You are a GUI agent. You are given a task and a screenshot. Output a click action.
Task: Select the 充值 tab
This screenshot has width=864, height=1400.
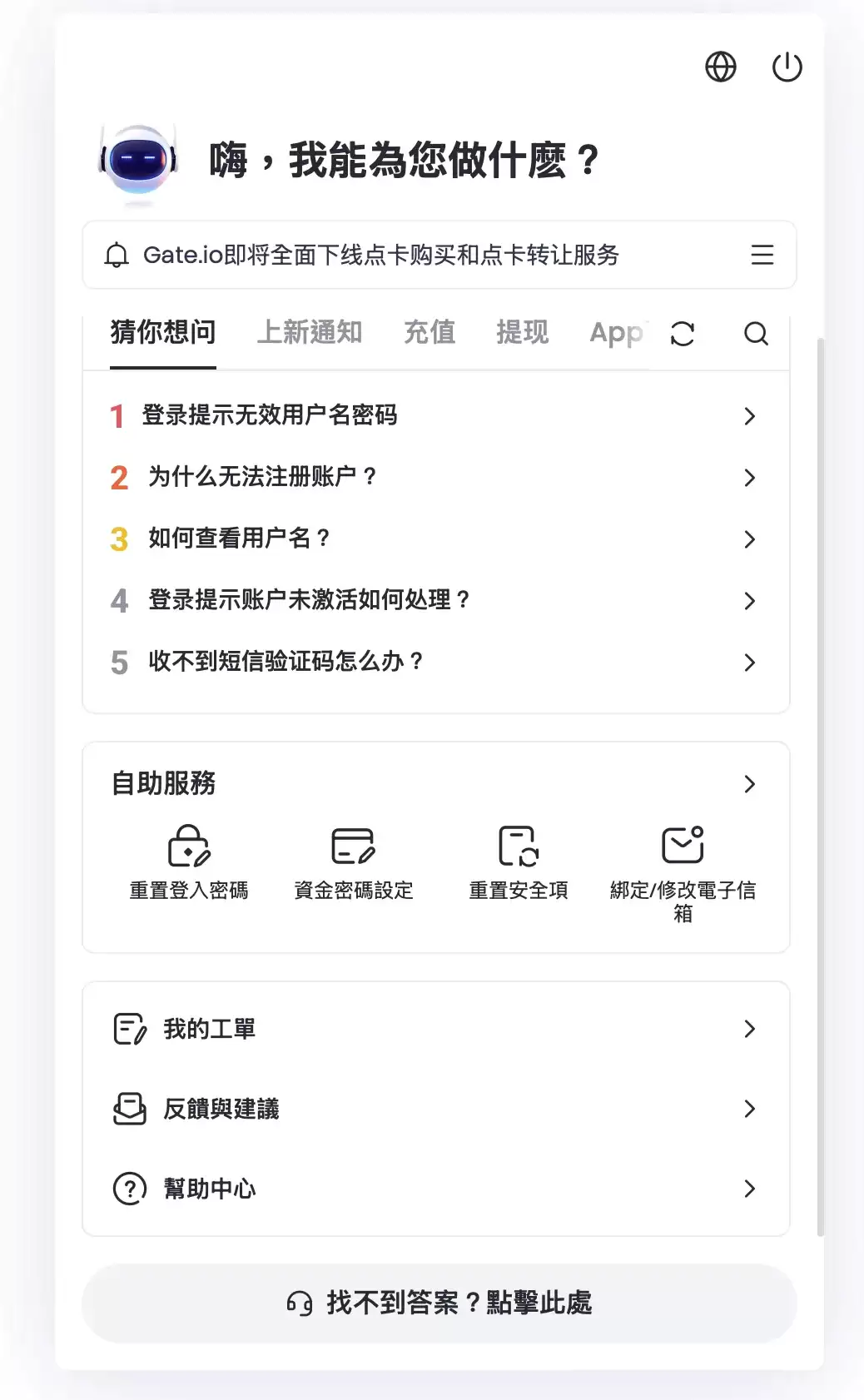click(430, 332)
